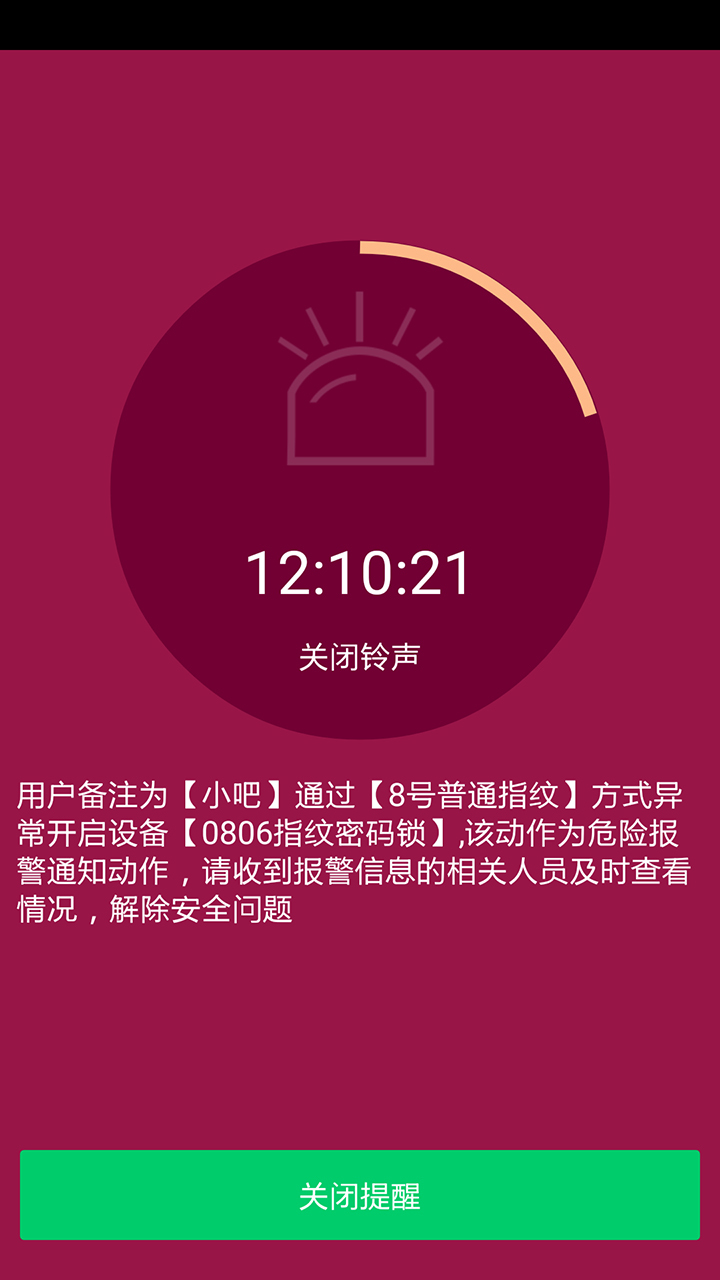Tap 关闭铃声 to silence the alarm
The width and height of the screenshot is (720, 1280).
click(360, 657)
